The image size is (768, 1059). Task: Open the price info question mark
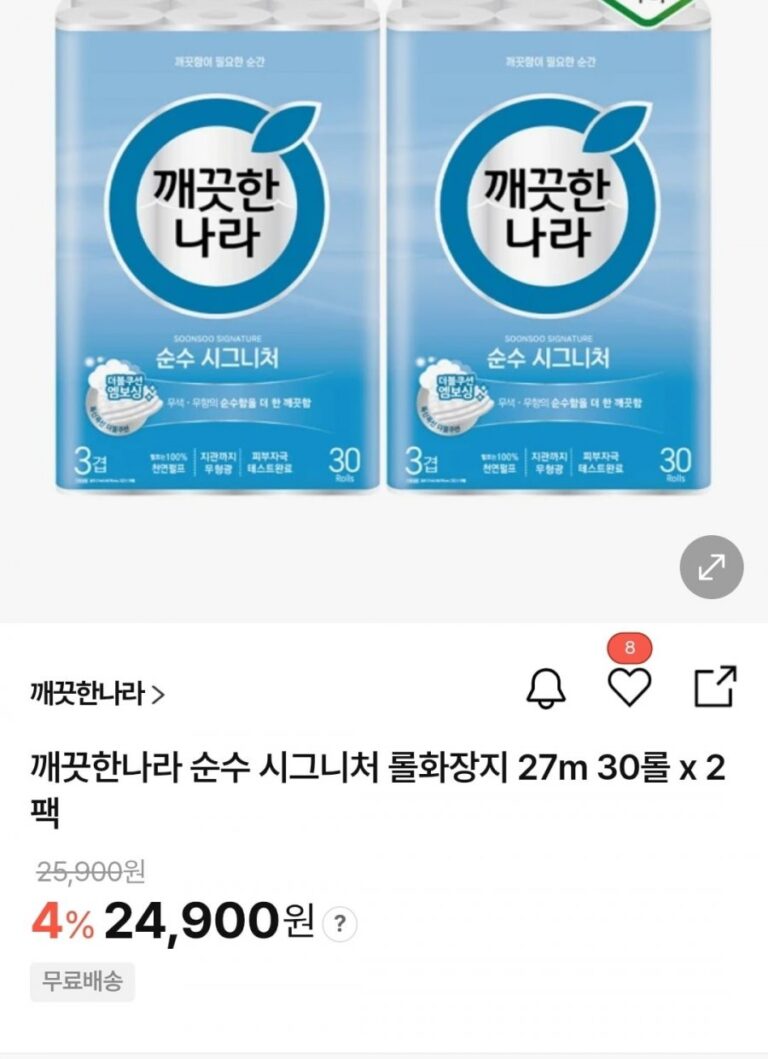340,924
